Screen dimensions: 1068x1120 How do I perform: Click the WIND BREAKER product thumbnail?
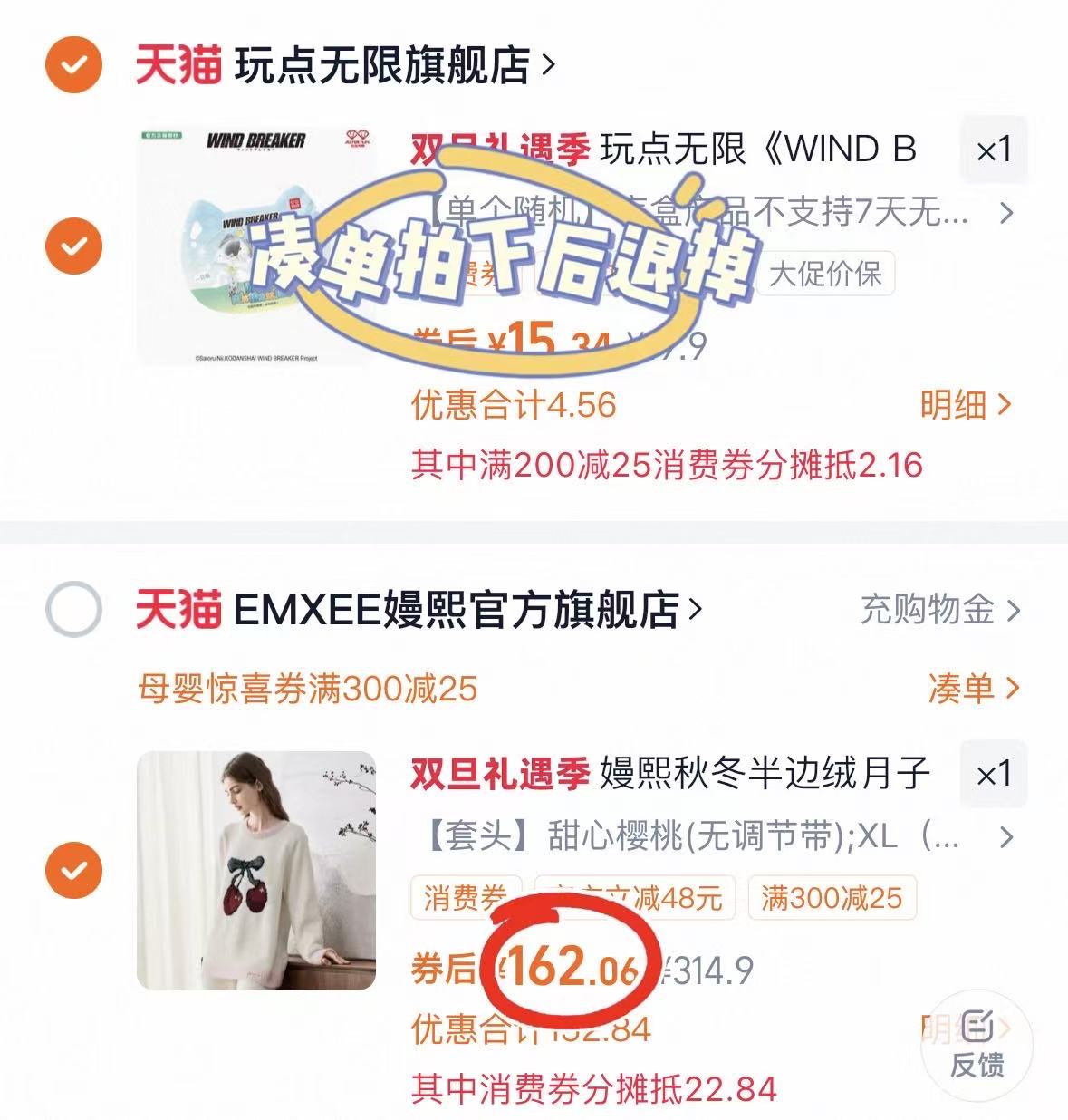[254, 245]
